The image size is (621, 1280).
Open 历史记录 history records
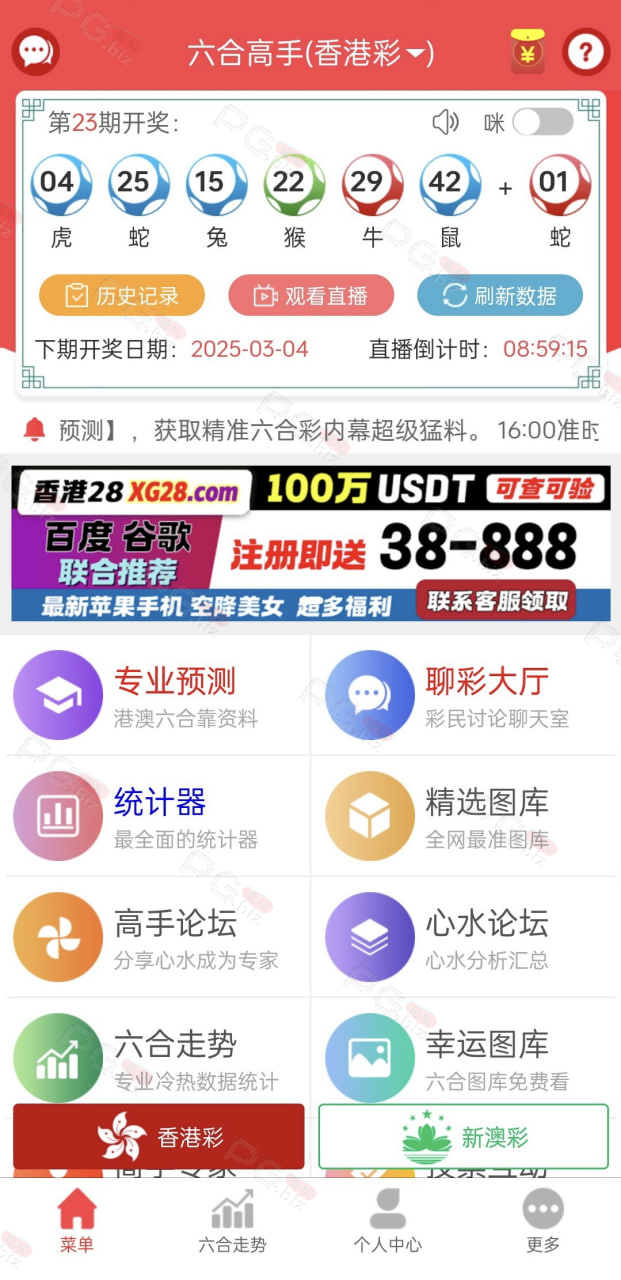(121, 295)
